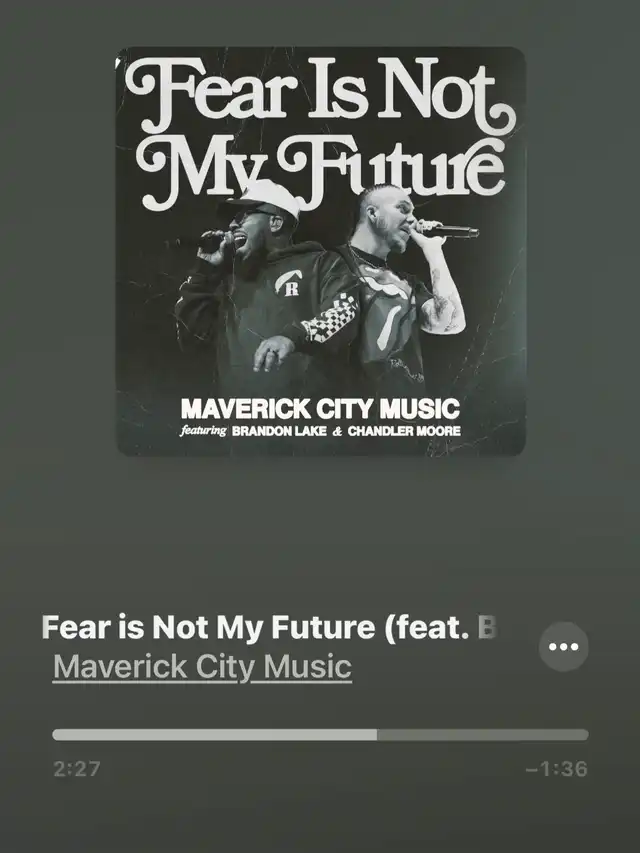640x853 pixels.
Task: Open the Maverick City Music artist link
Action: click(202, 666)
